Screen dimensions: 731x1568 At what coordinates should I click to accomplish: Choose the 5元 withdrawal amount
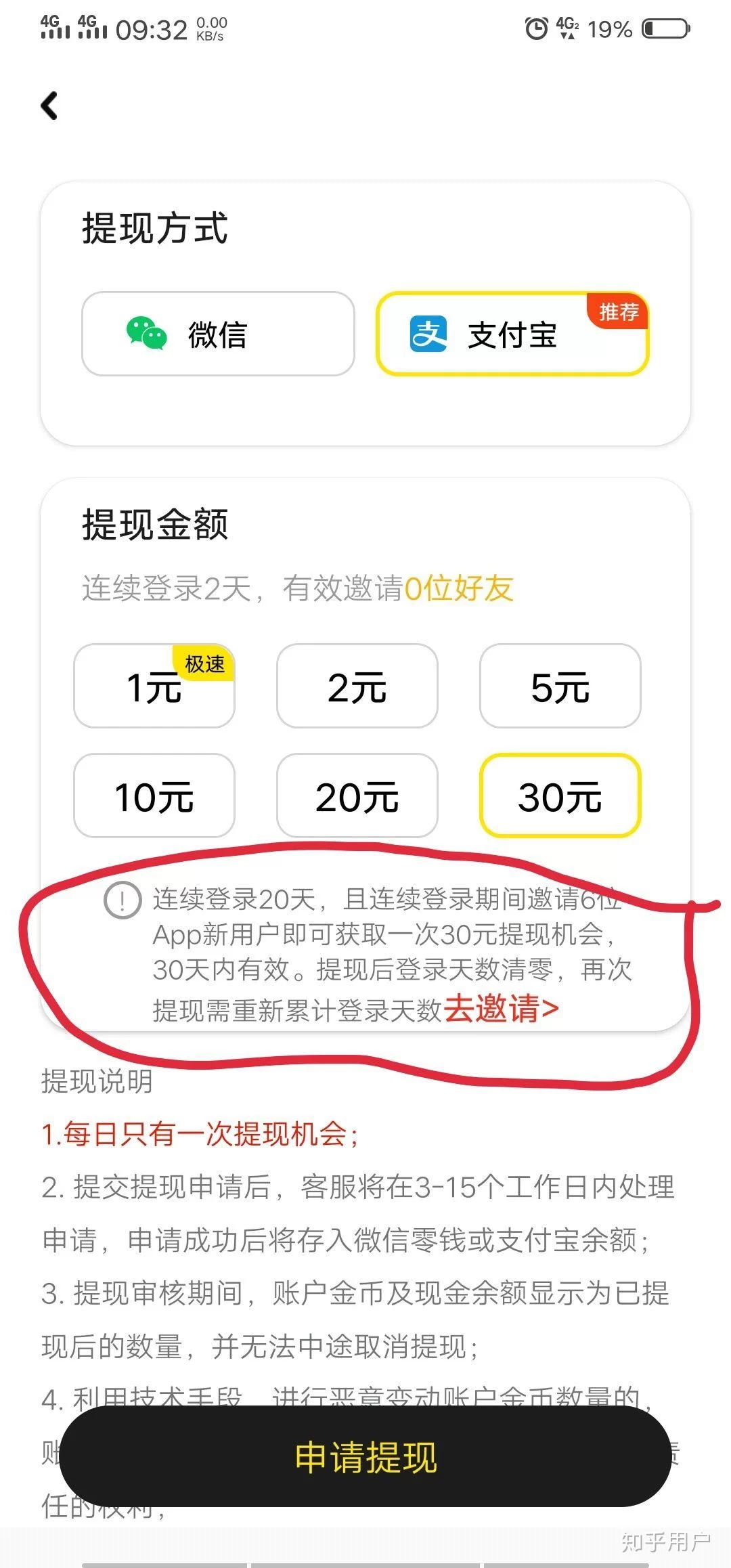pos(560,686)
